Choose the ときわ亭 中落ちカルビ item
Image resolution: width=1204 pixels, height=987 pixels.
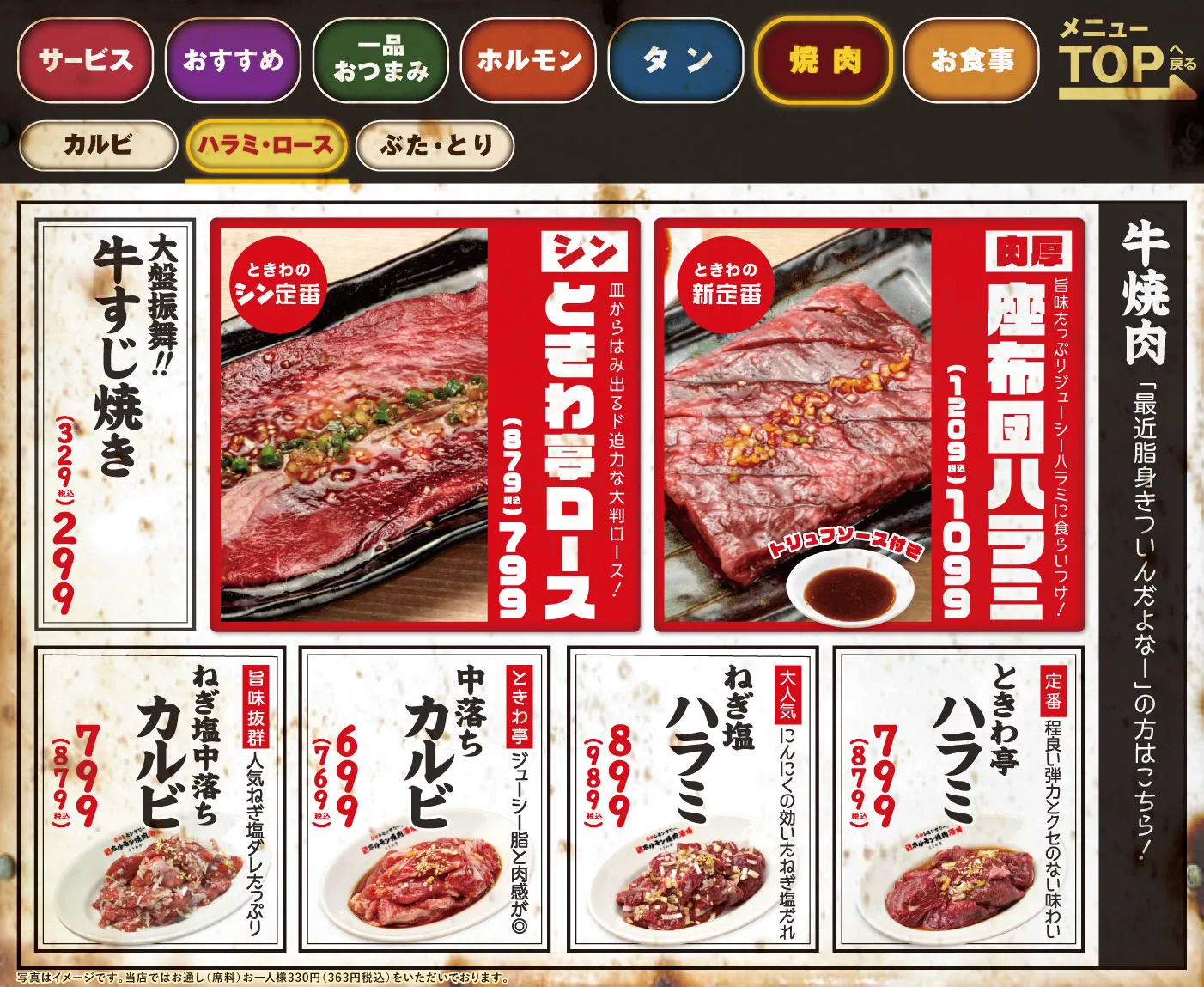424,799
